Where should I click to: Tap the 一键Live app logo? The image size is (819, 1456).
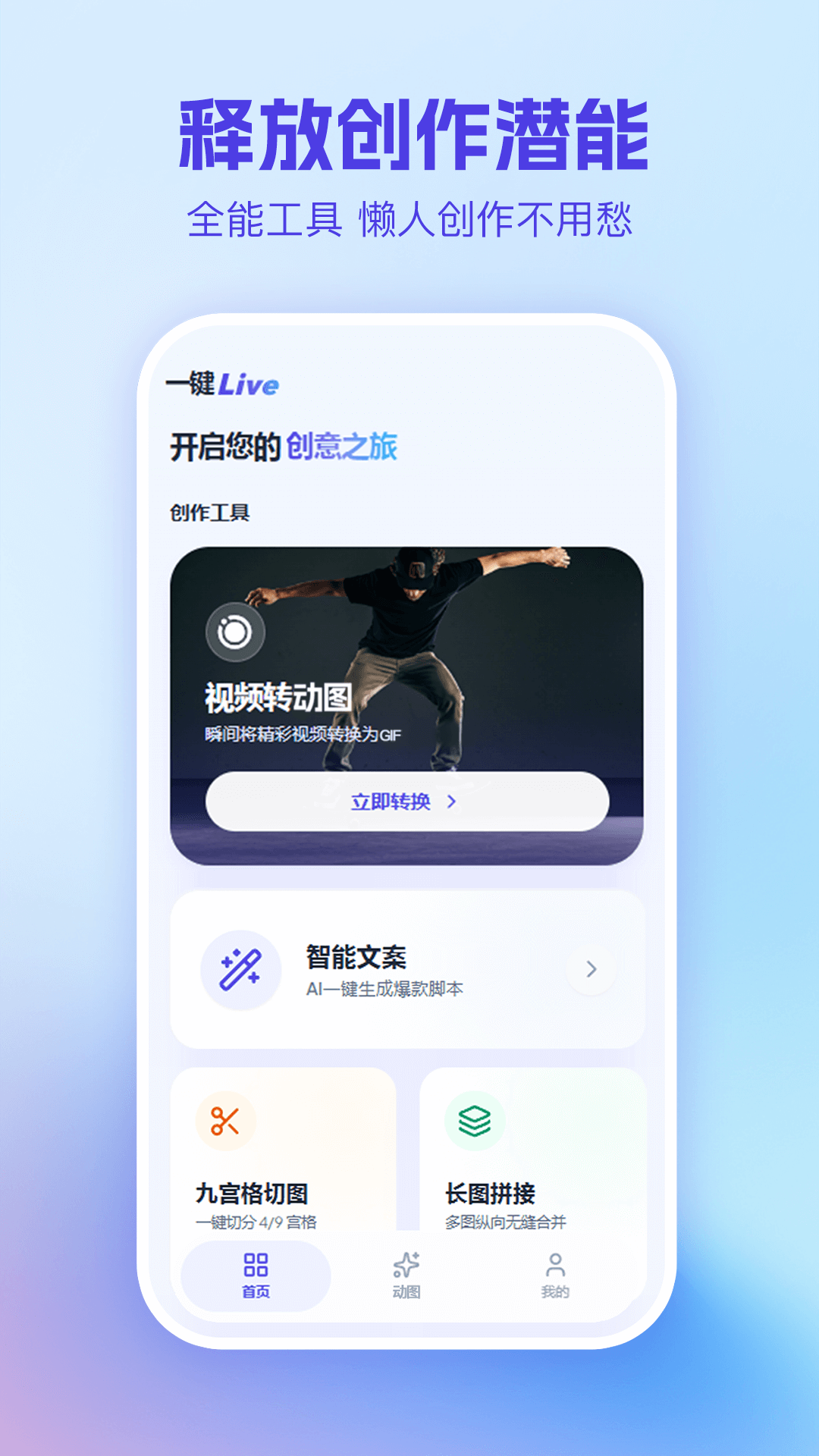click(221, 384)
